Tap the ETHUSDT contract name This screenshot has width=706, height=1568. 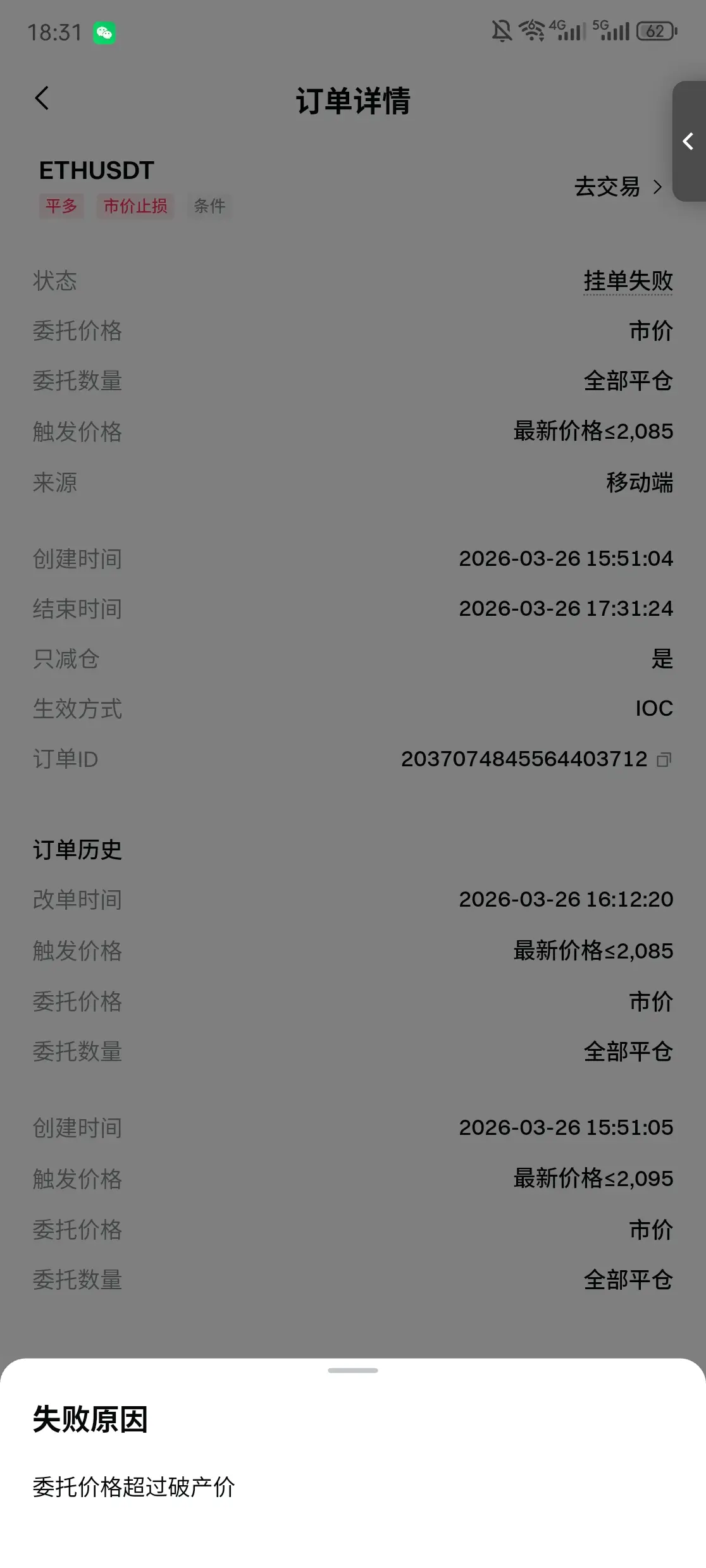point(96,170)
